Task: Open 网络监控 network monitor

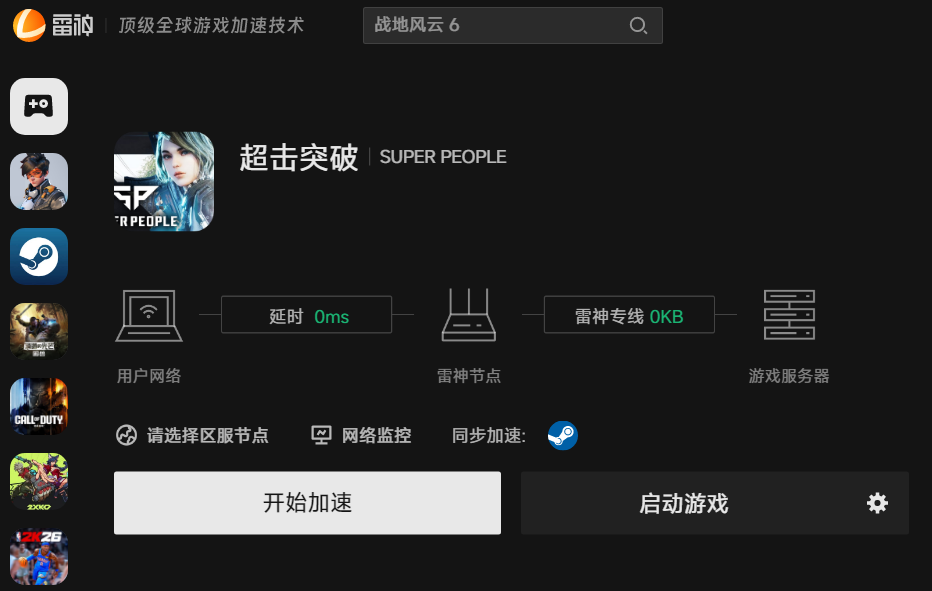Action: (362, 435)
